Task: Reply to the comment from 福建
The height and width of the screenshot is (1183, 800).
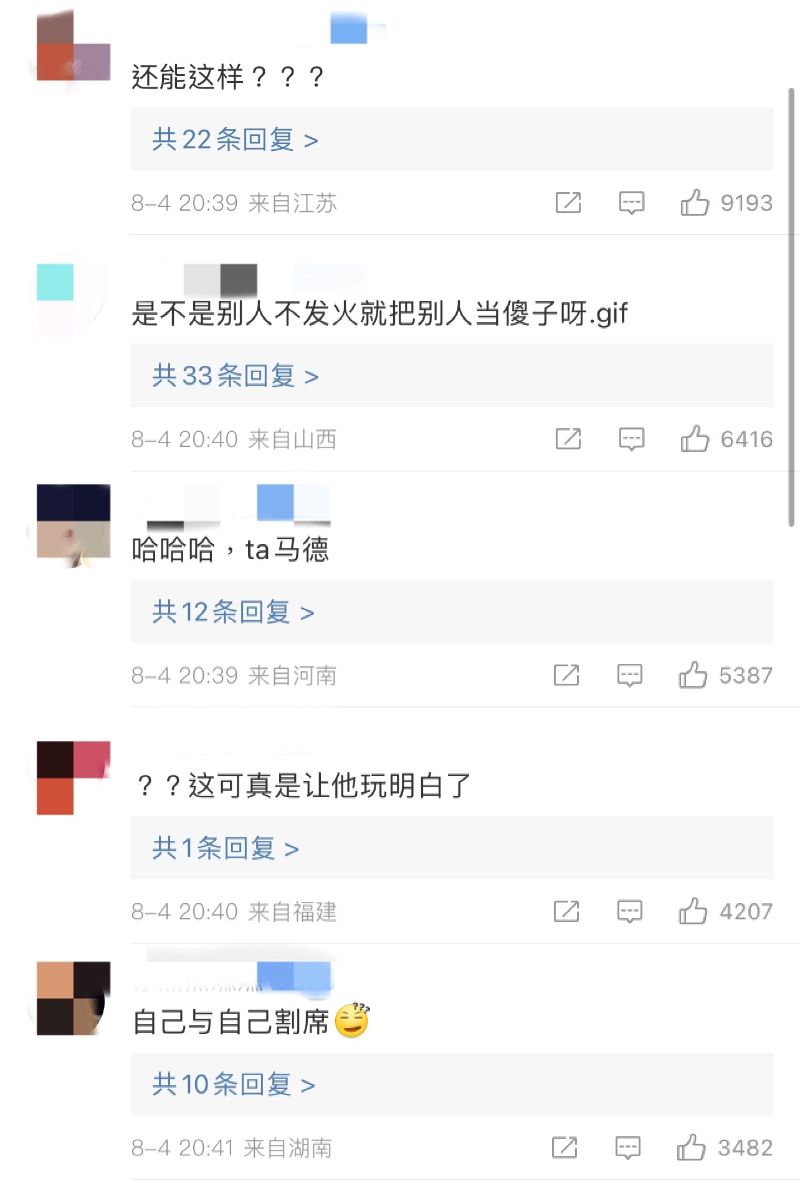Action: click(629, 911)
